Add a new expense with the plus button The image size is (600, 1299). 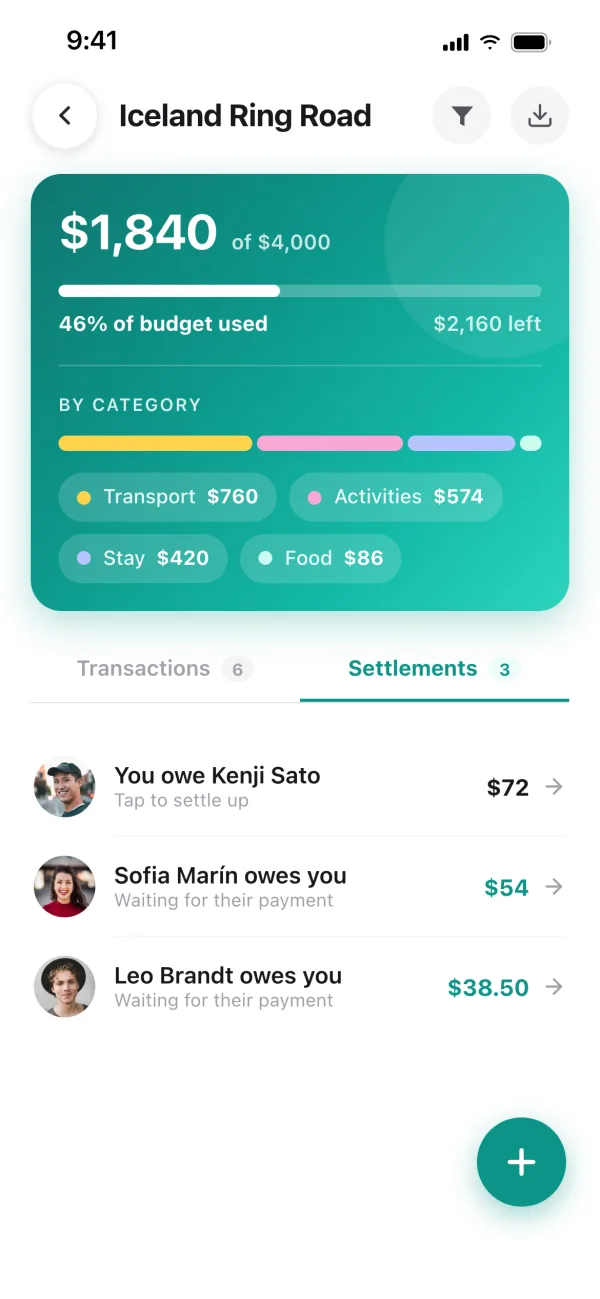[x=521, y=1162]
